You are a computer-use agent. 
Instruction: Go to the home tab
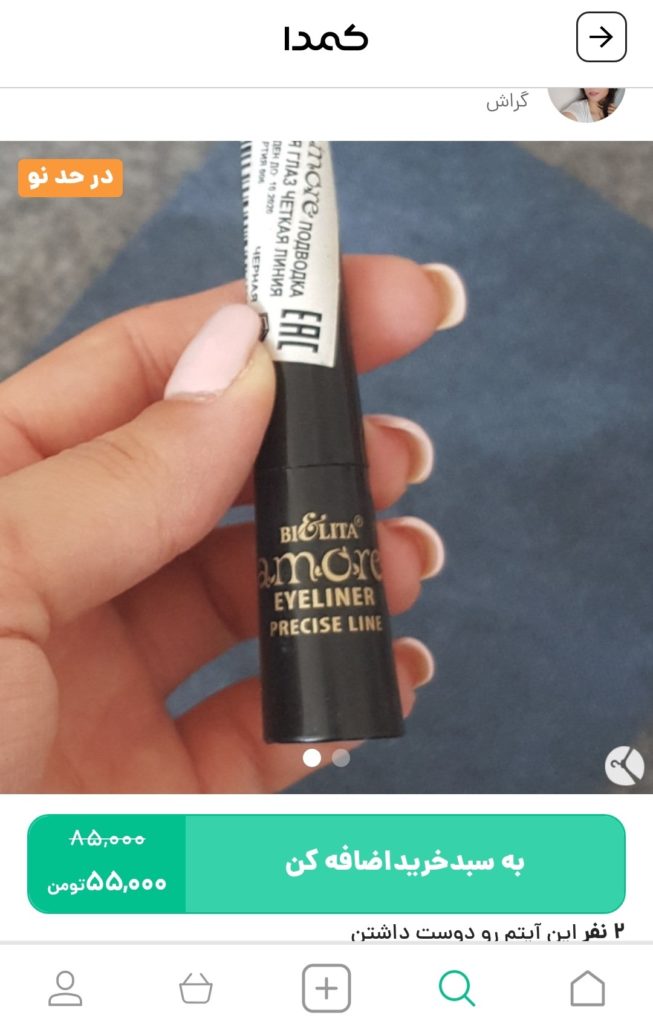(587, 988)
